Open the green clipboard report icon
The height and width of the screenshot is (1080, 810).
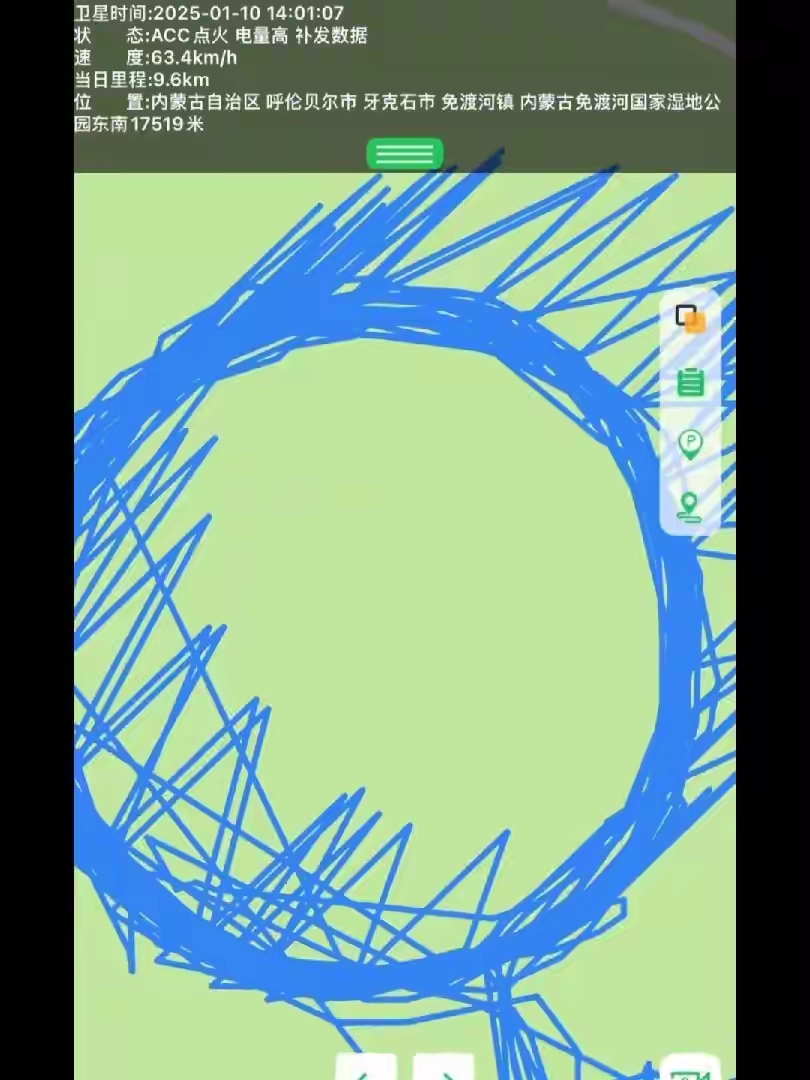click(690, 381)
